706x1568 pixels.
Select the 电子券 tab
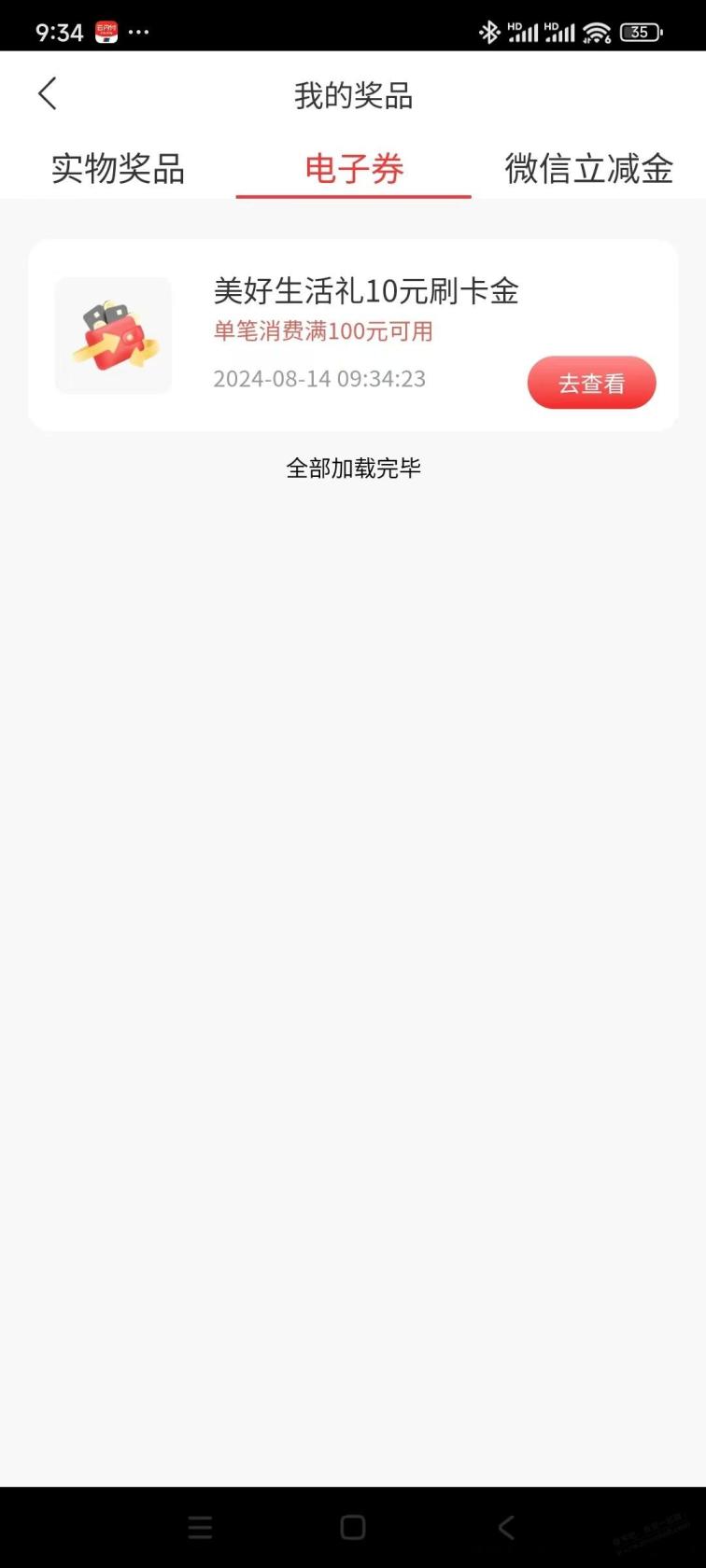(354, 169)
